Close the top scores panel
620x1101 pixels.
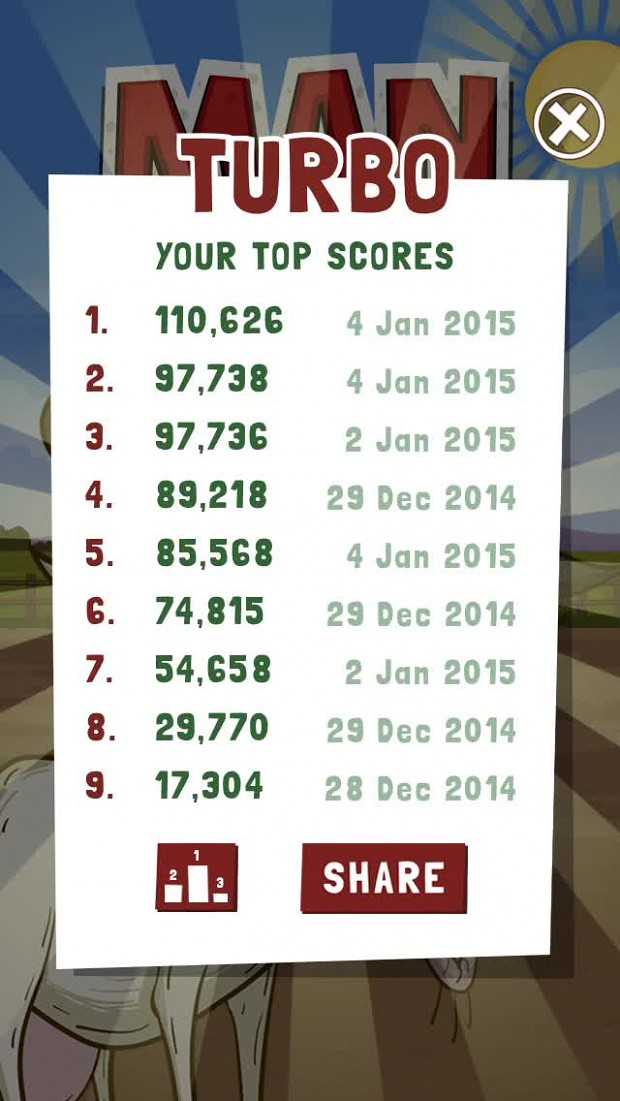click(x=569, y=124)
